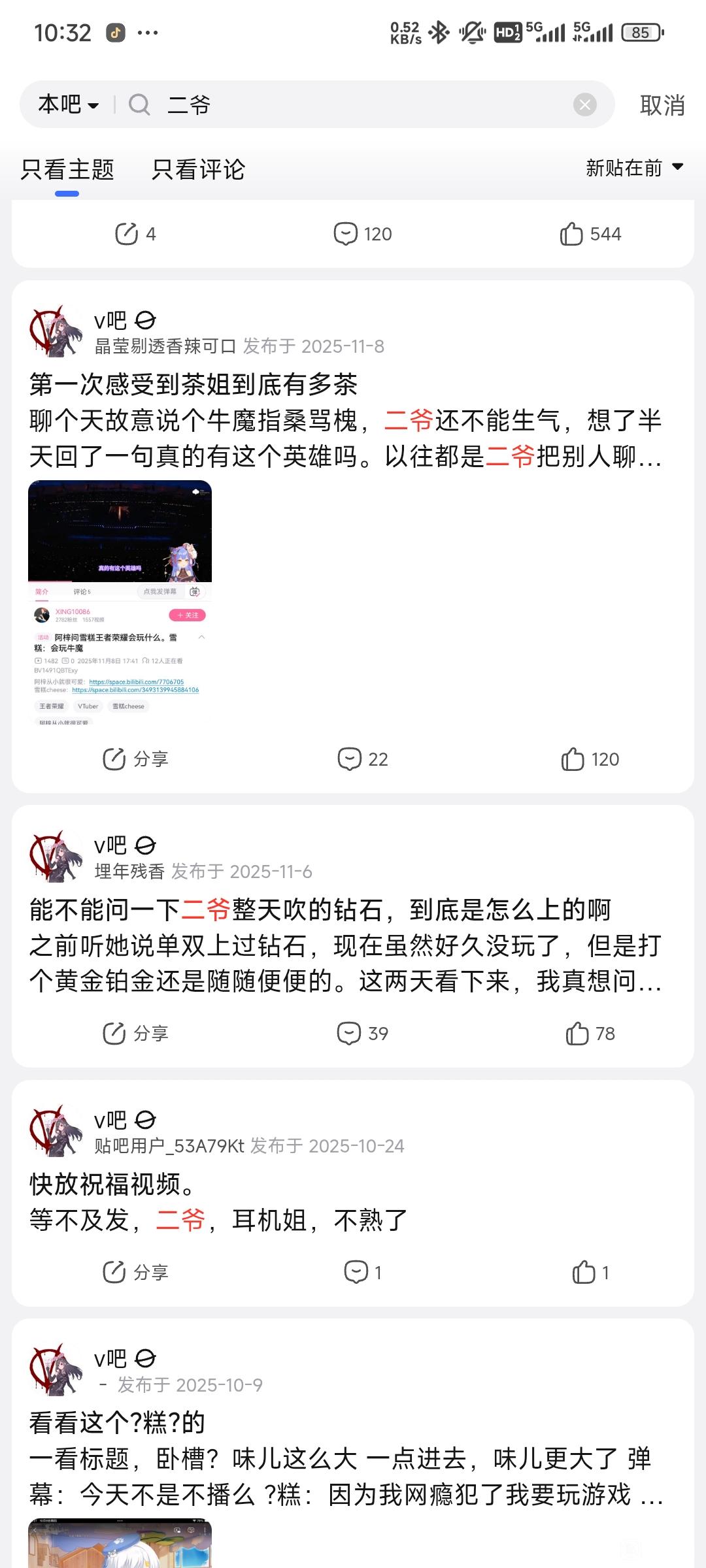Like the post with 78 likes
This screenshot has width=706, height=1568.
coord(590,1034)
